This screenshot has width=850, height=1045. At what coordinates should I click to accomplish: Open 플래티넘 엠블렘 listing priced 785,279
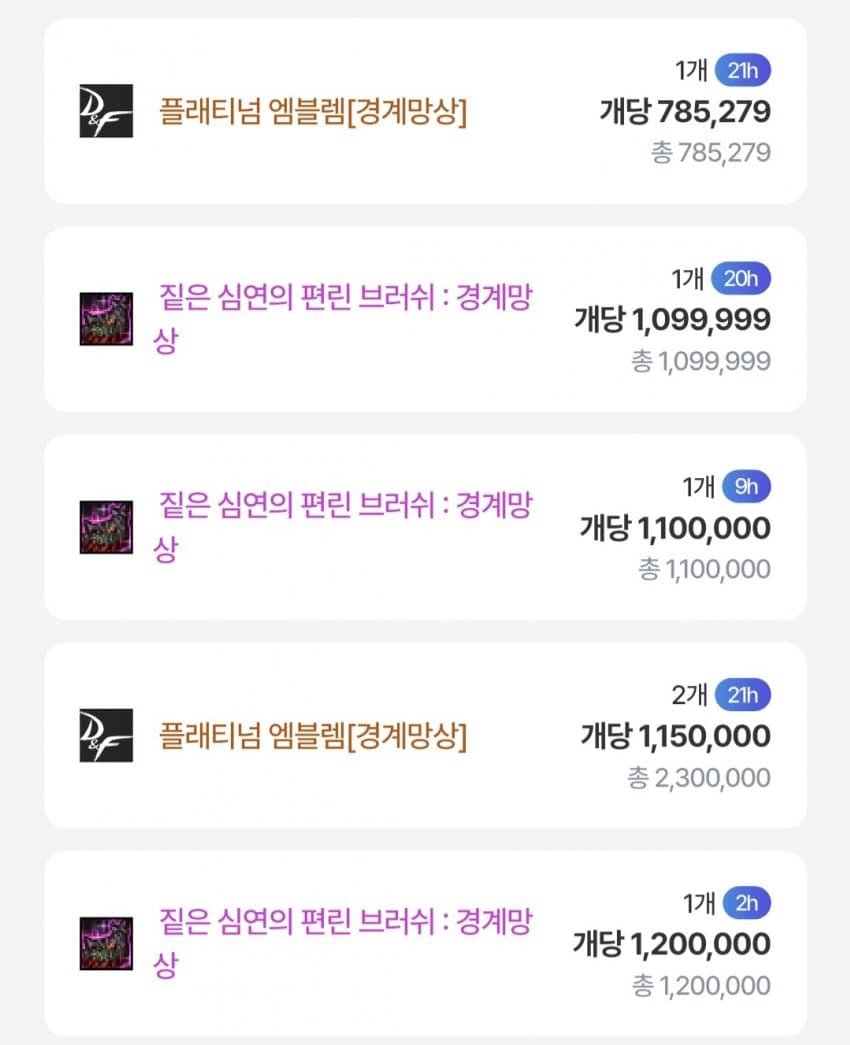click(x=313, y=111)
